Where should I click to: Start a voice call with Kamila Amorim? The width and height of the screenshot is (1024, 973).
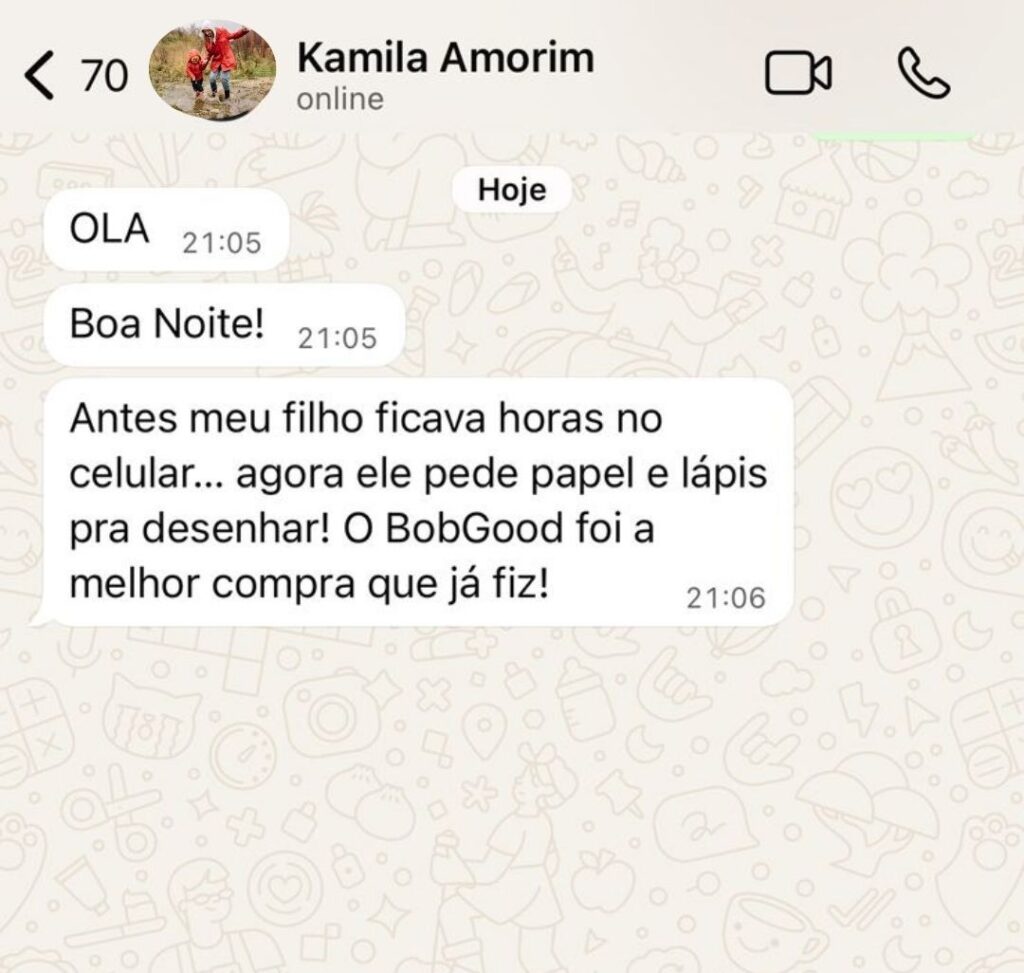point(922,74)
